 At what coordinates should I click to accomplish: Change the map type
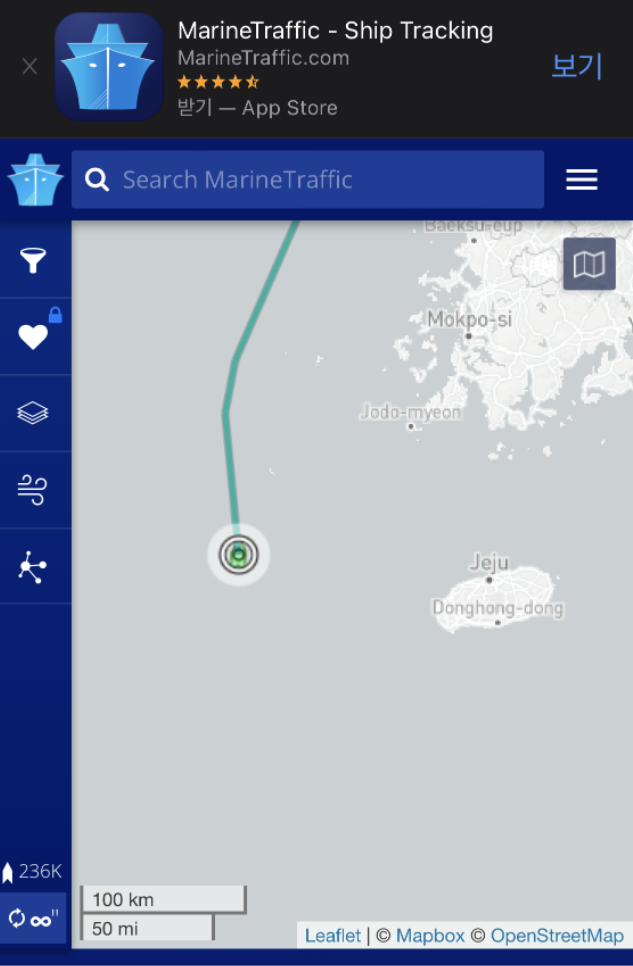pyautogui.click(x=589, y=264)
